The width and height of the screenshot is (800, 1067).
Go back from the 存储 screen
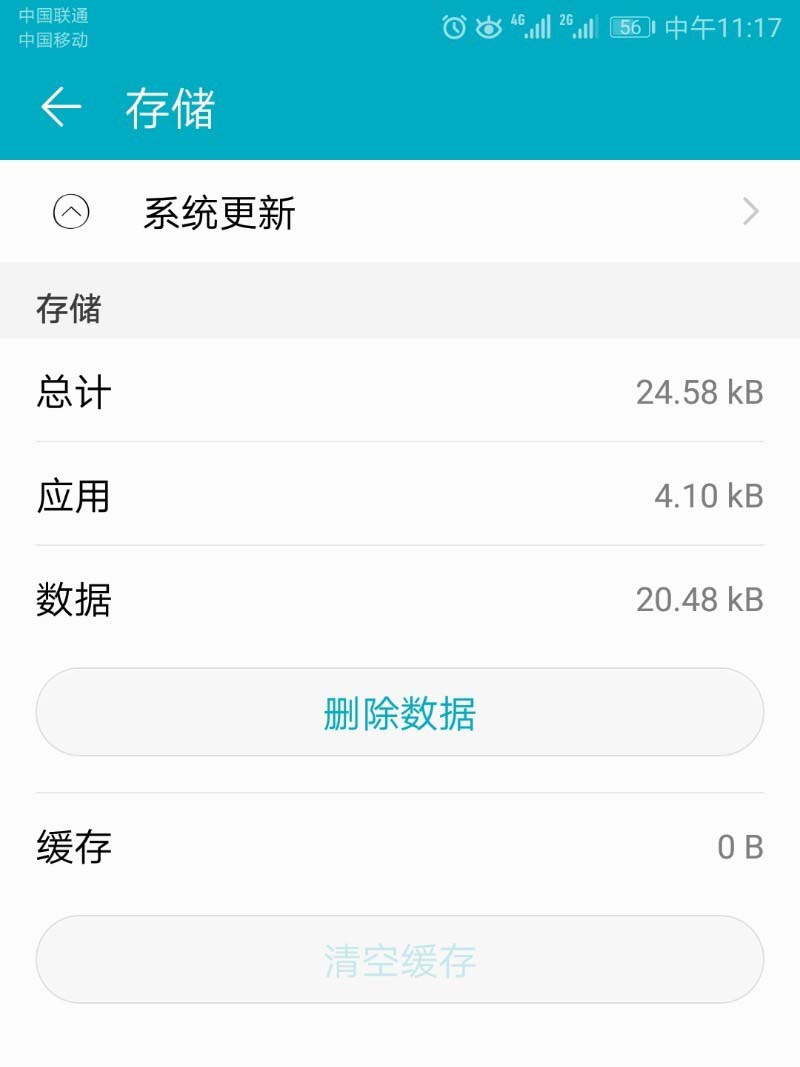(x=60, y=107)
